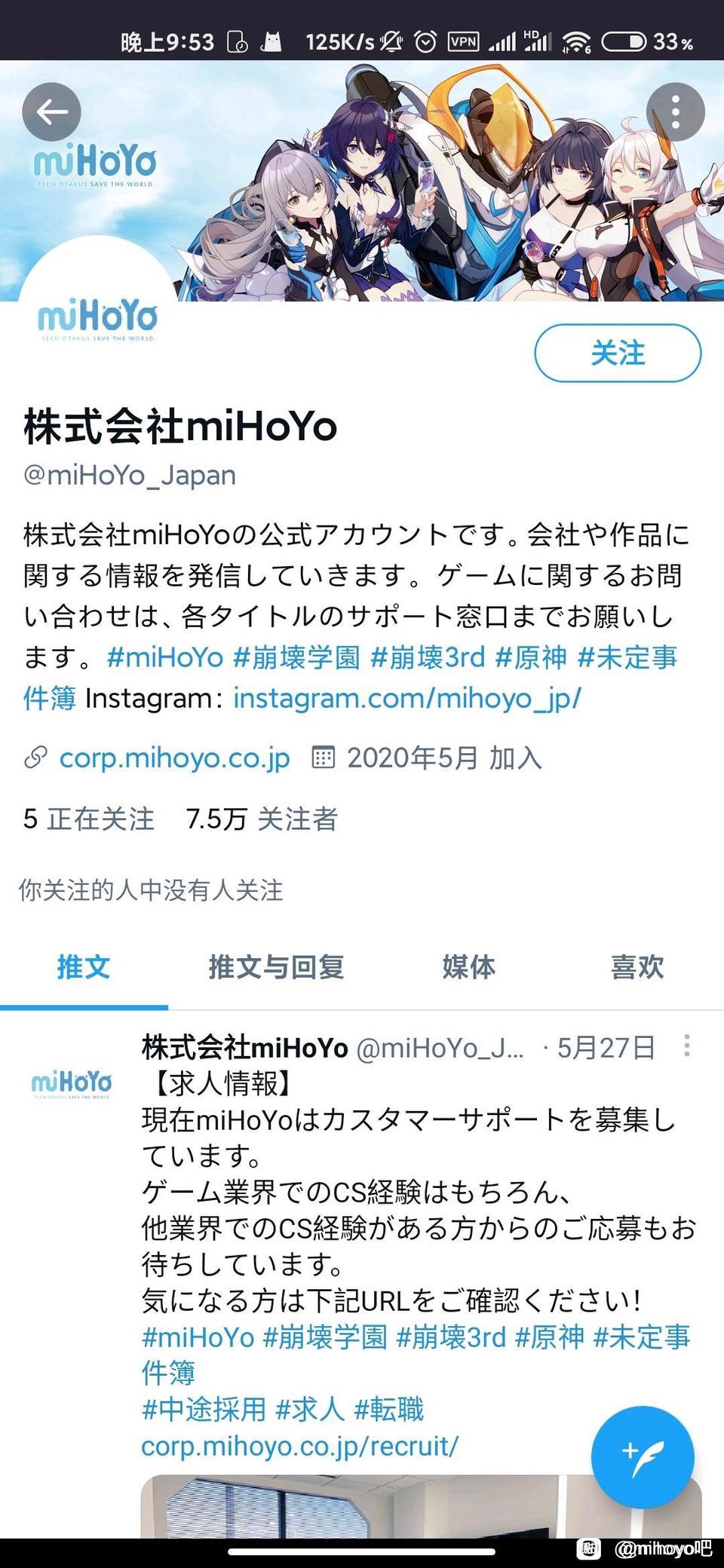Visit the corp.mihoyo.co.jp website link

[x=174, y=758]
